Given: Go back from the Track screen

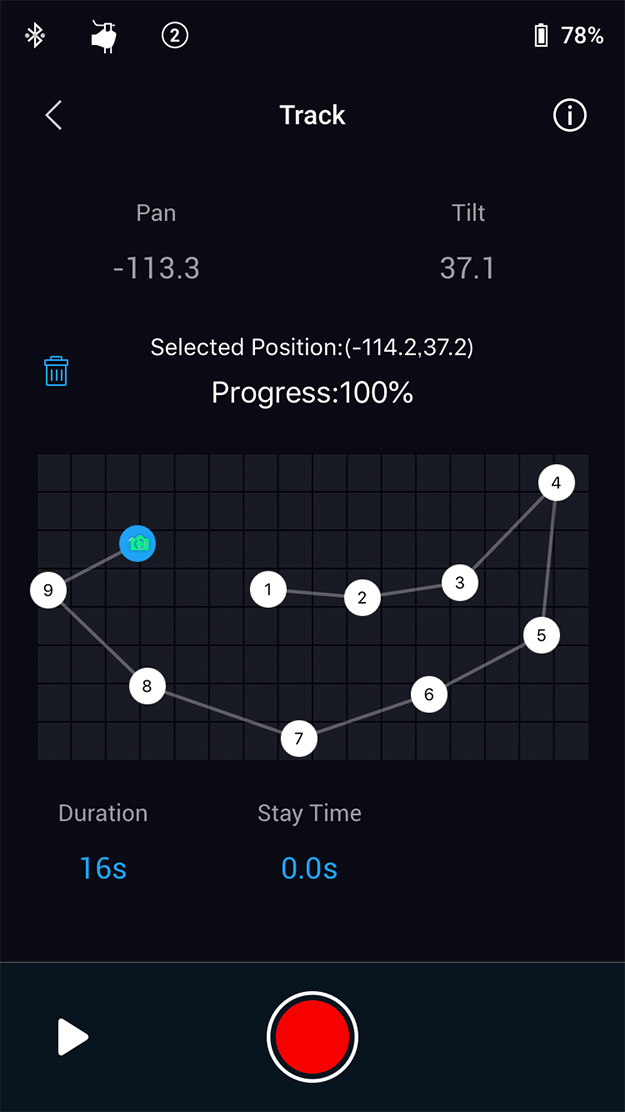Looking at the screenshot, I should 54,115.
